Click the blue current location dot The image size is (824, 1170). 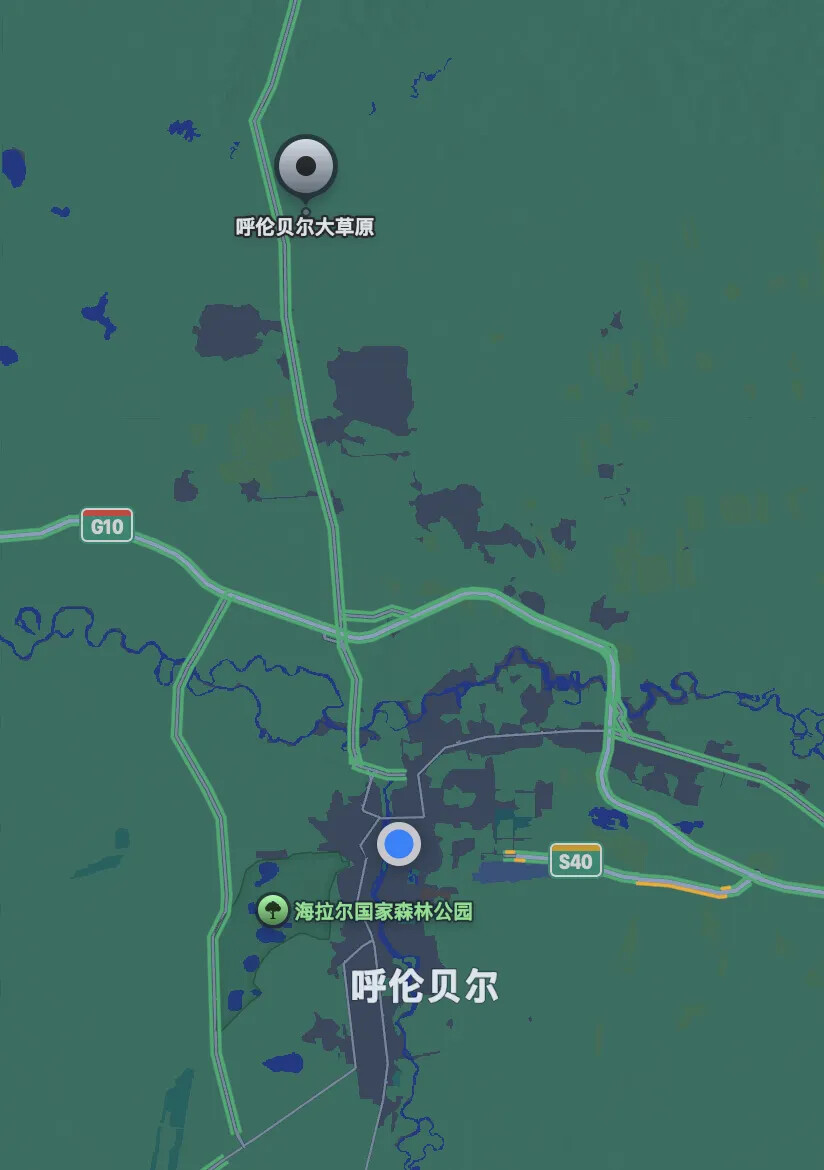(x=398, y=844)
